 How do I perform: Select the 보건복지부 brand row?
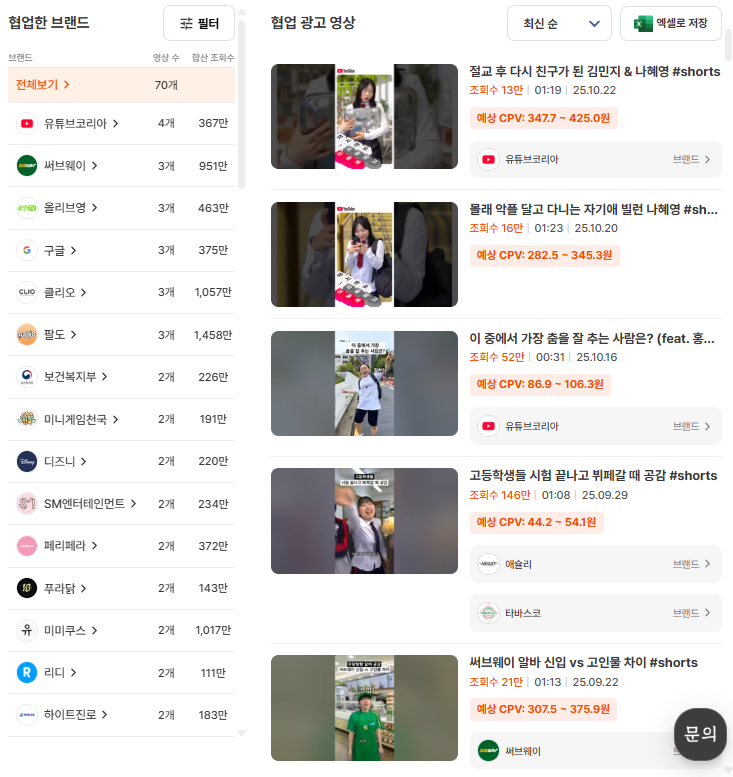[122, 377]
